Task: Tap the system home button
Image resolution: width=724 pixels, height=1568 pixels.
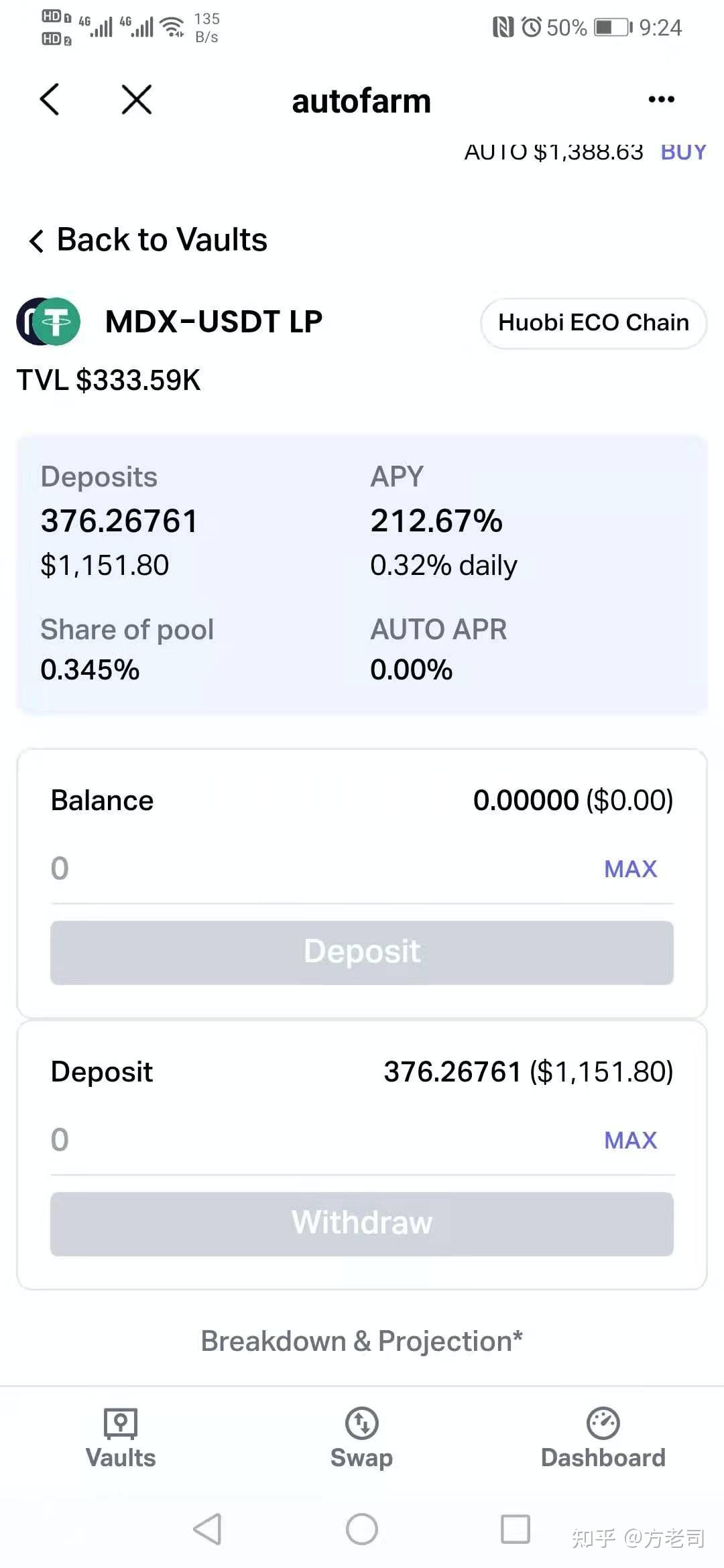Action: pyautogui.click(x=362, y=1529)
